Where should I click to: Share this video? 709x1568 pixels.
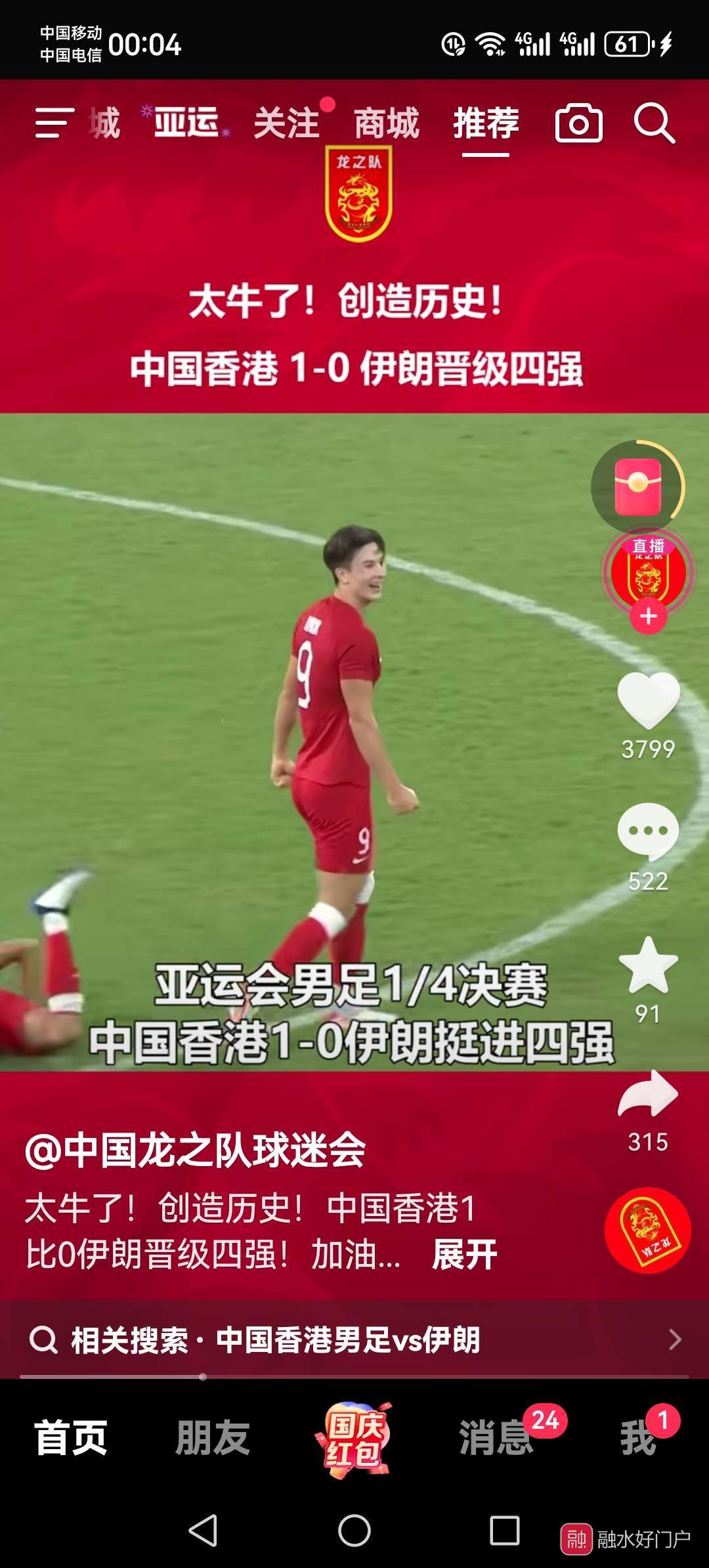[648, 1094]
